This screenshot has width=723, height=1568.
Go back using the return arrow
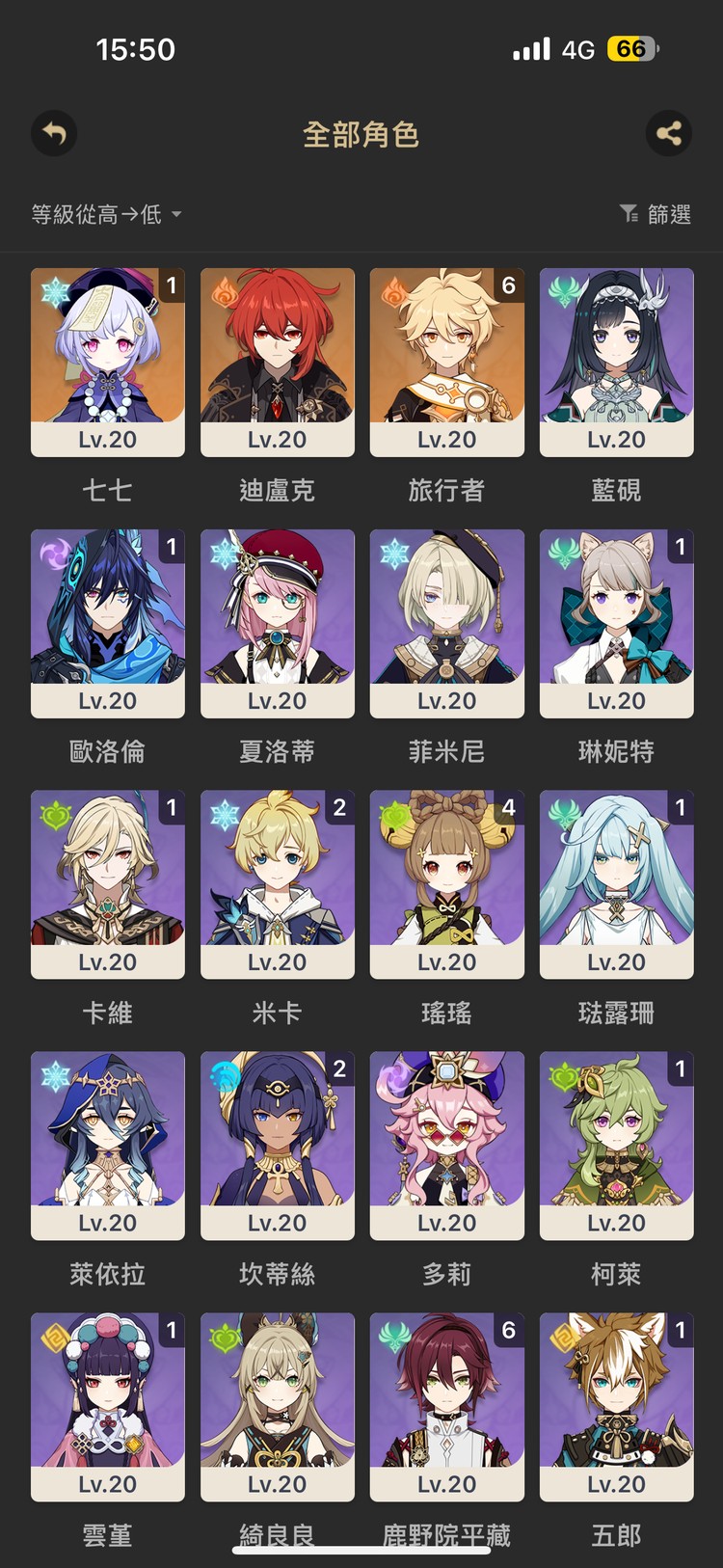point(54,133)
